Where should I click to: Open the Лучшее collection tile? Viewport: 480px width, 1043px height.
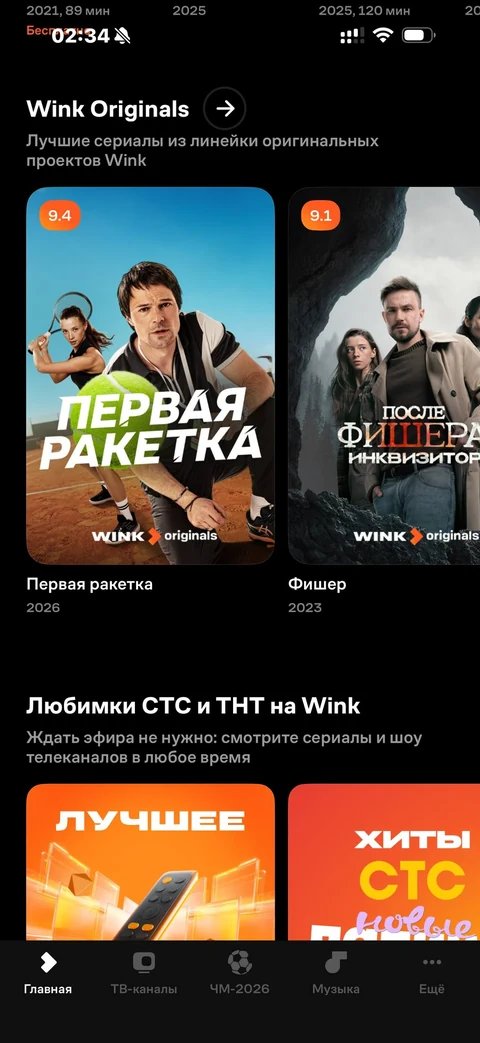[x=150, y=862]
